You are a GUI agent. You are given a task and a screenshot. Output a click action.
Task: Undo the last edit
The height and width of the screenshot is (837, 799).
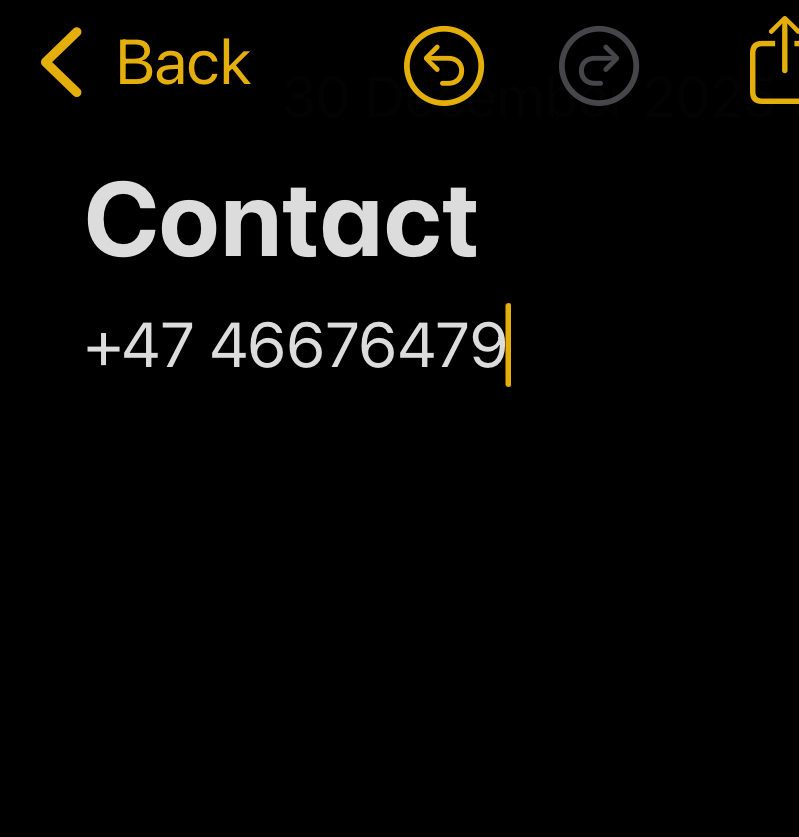(444, 66)
